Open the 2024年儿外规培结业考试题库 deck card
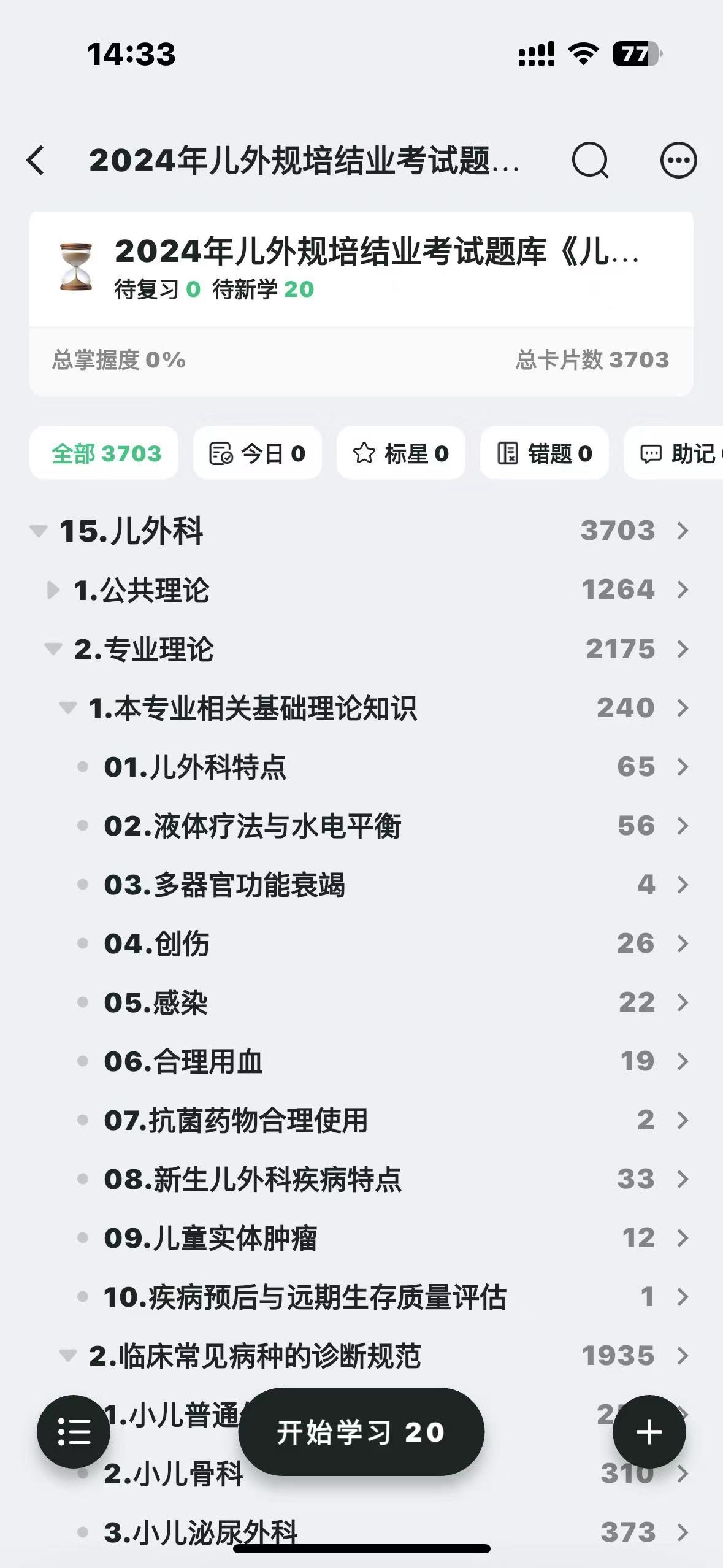Image resolution: width=723 pixels, height=1568 pixels. [x=361, y=269]
